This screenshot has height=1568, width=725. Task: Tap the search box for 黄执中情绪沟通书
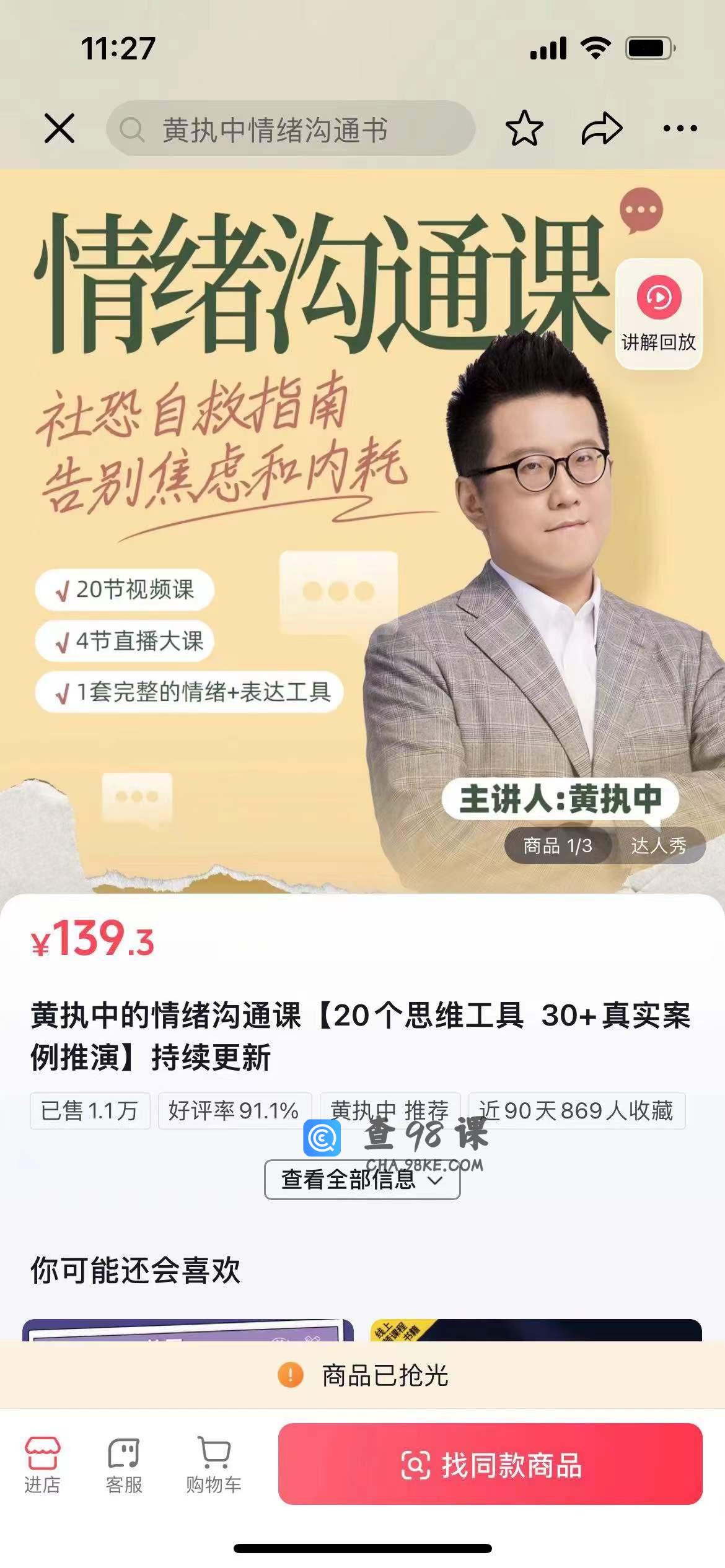click(290, 129)
